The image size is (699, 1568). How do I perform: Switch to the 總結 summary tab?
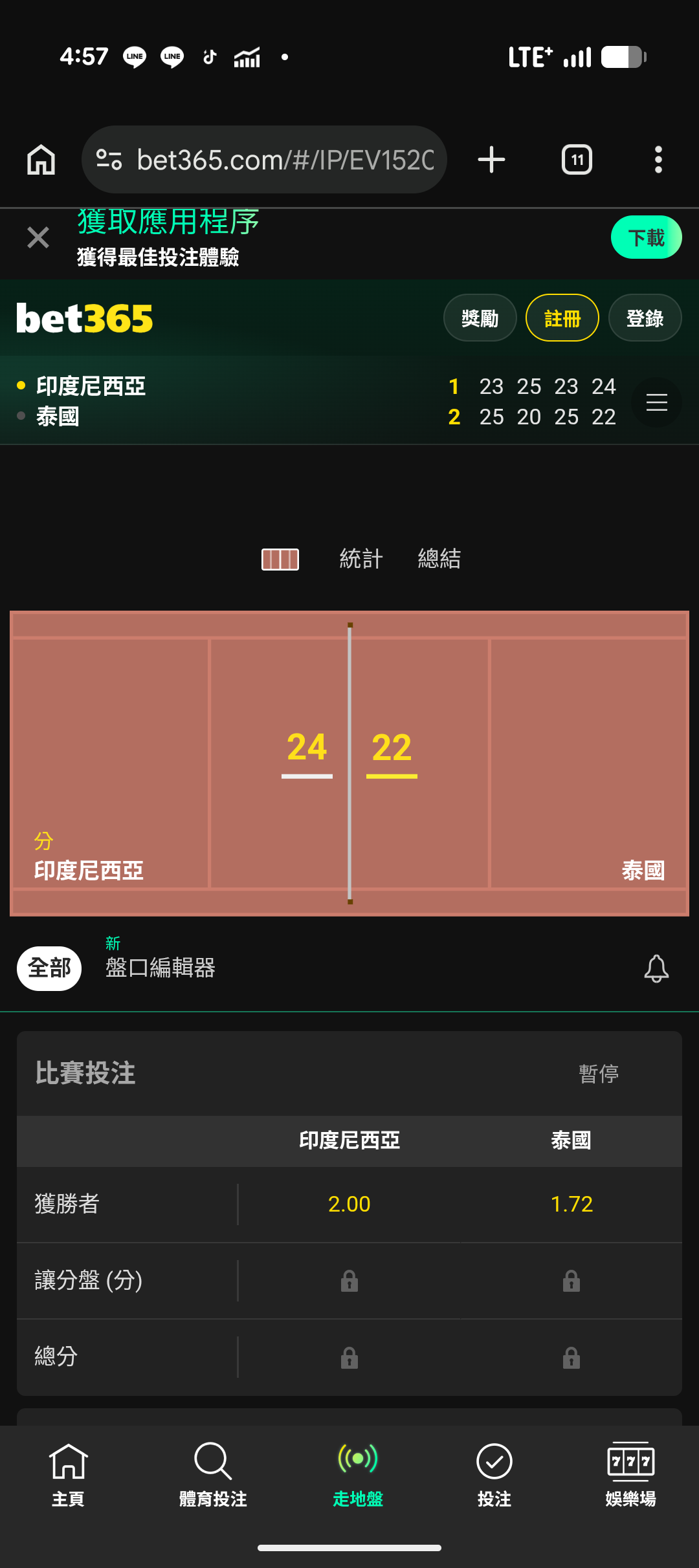pyautogui.click(x=439, y=558)
